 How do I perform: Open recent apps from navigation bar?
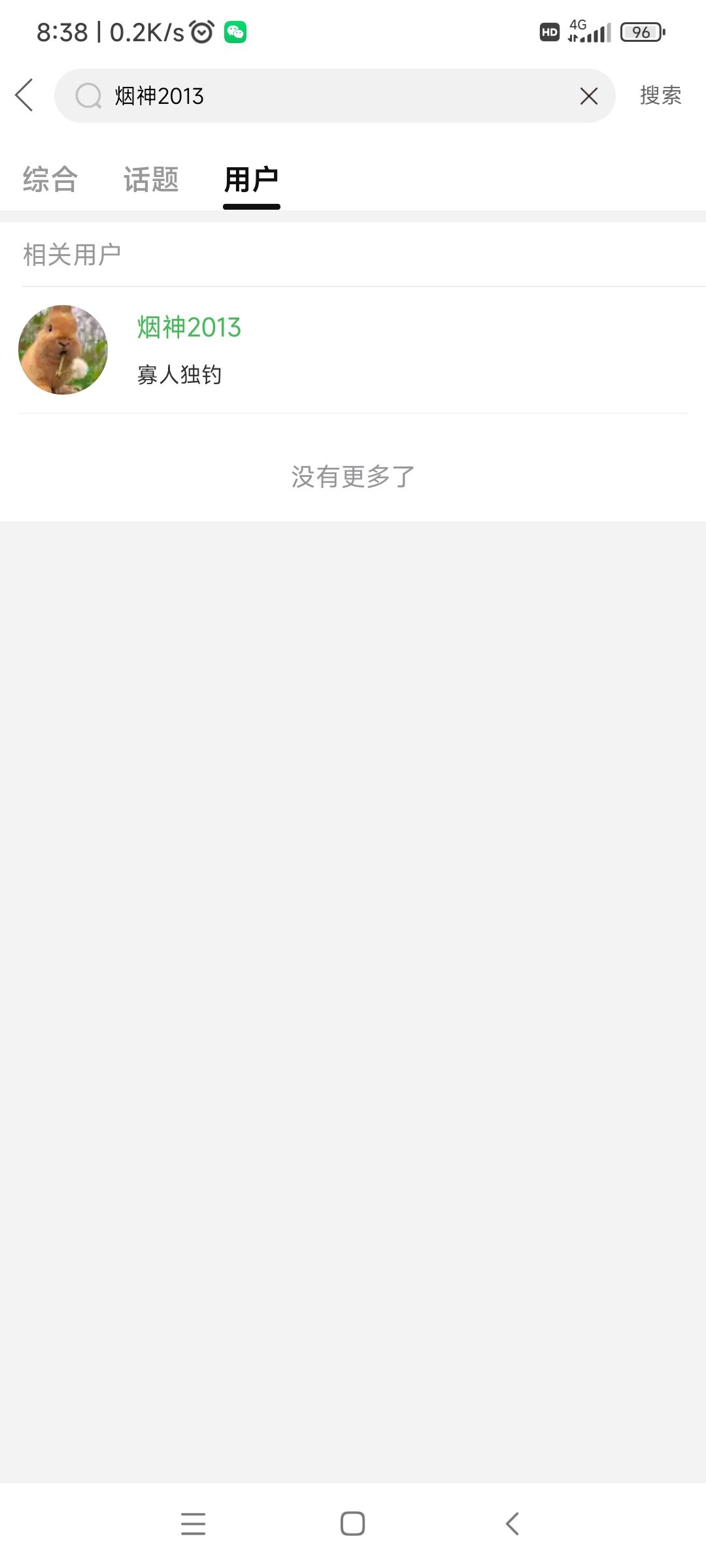[193, 1524]
